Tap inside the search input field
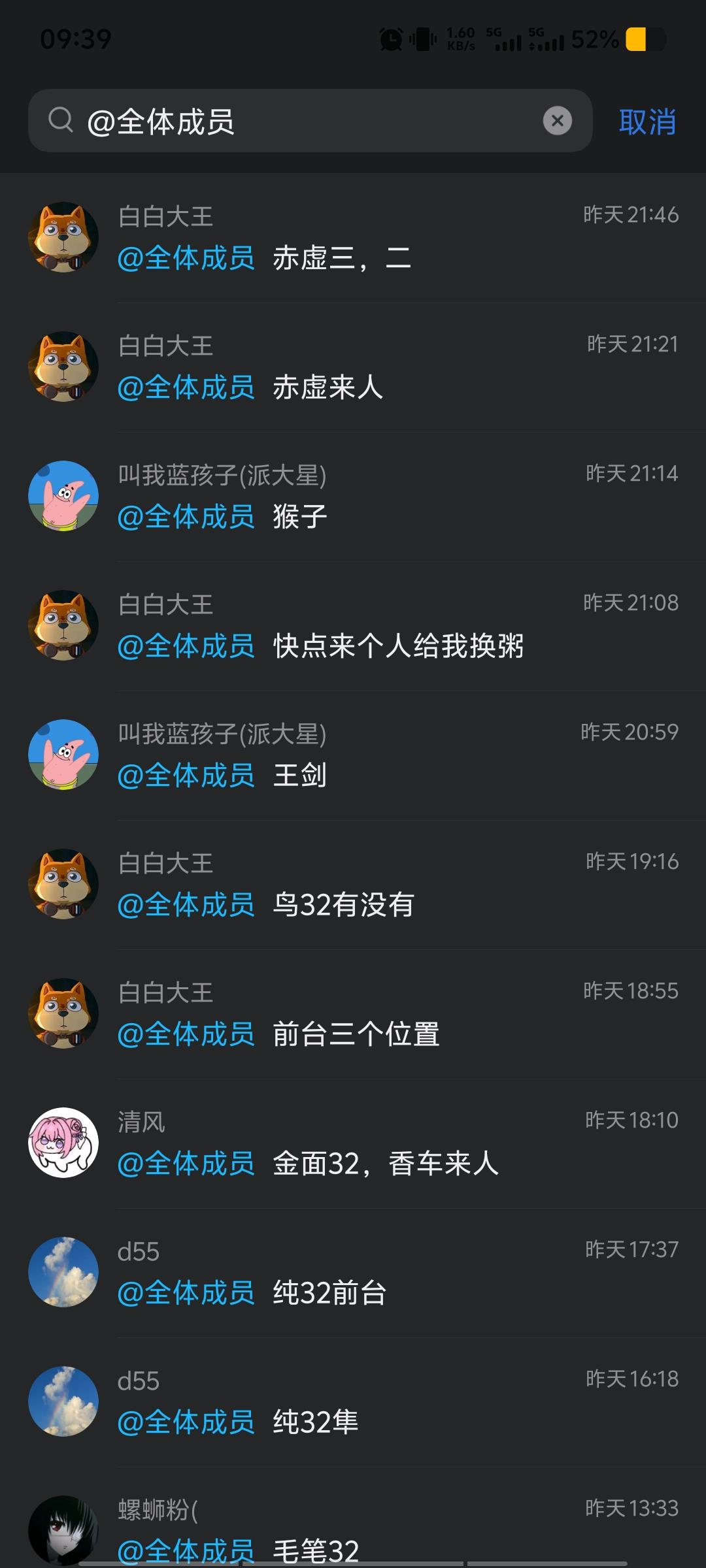The height and width of the screenshot is (1568, 706). point(294,120)
